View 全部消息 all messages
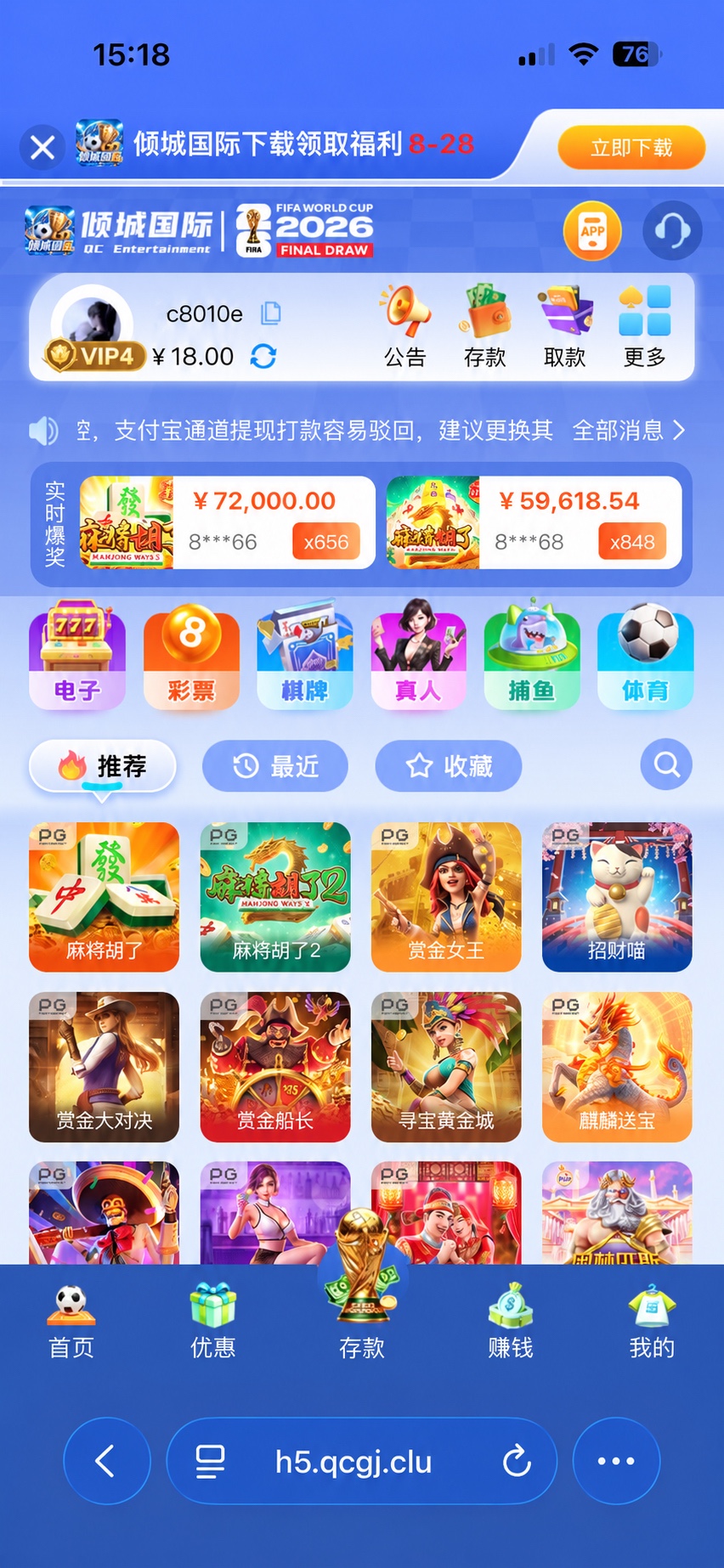 pyautogui.click(x=629, y=431)
